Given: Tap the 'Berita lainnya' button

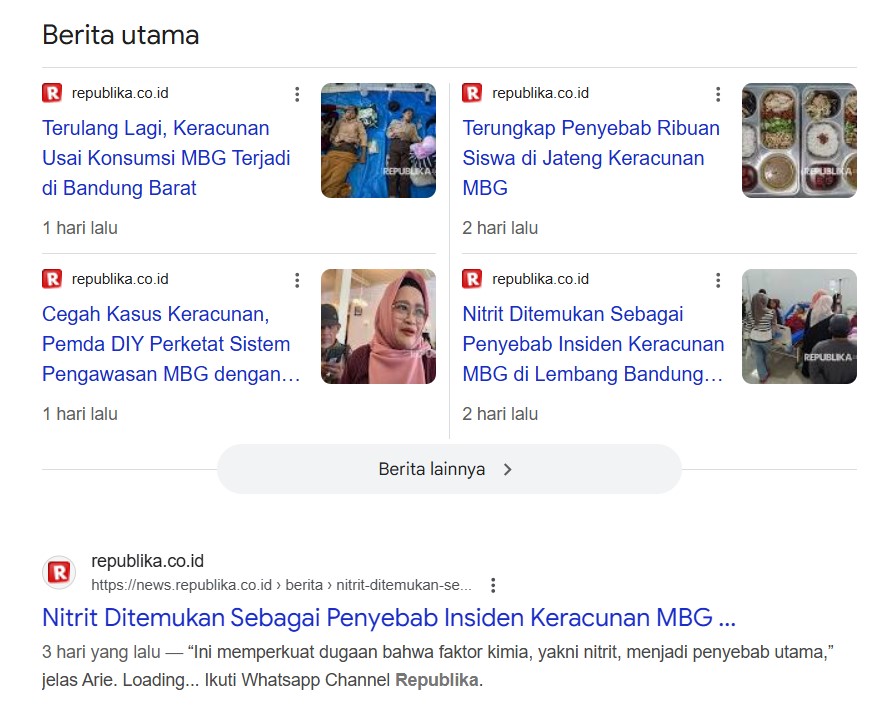Looking at the screenshot, I should tap(448, 469).
